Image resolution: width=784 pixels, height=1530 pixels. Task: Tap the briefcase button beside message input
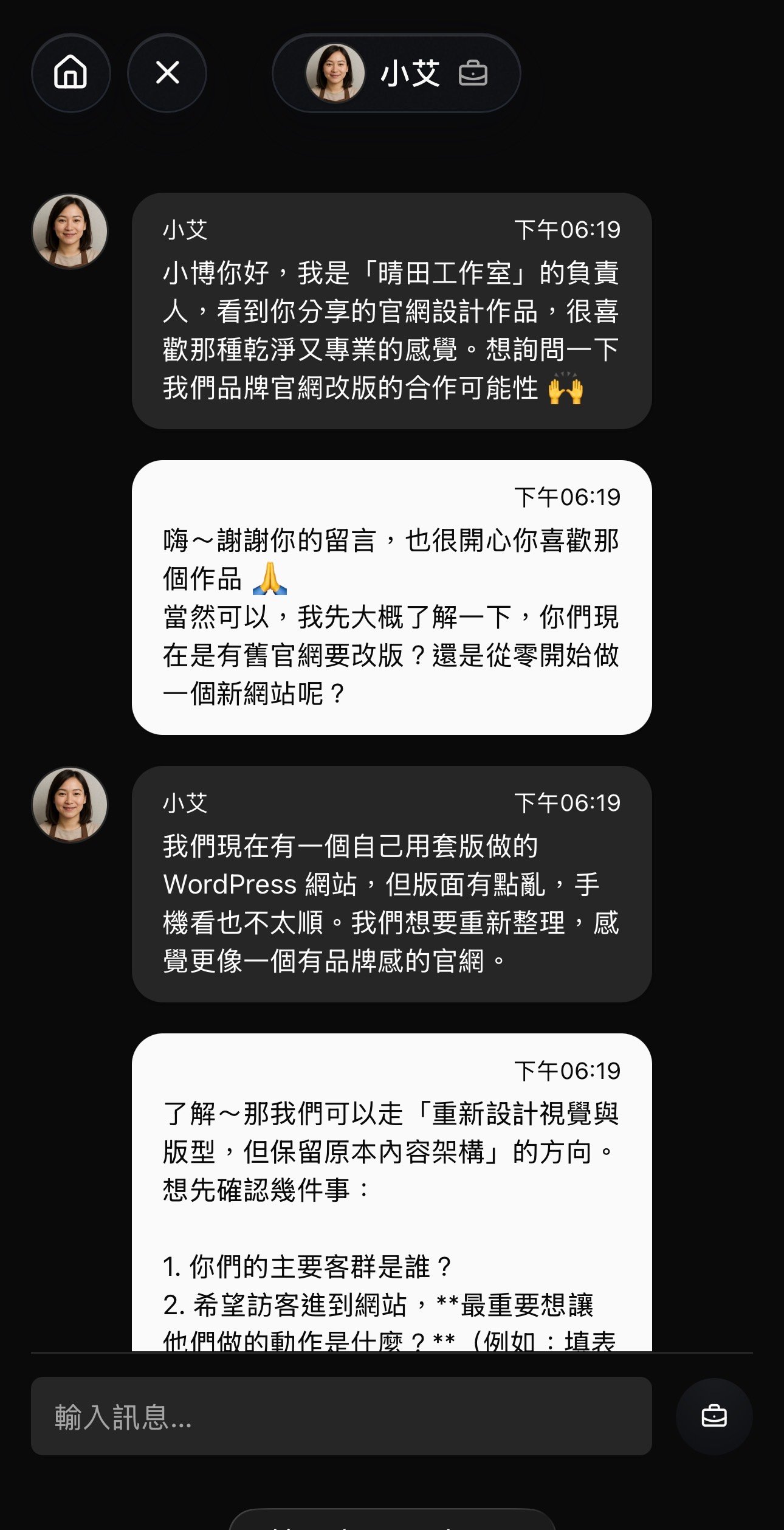(714, 1416)
